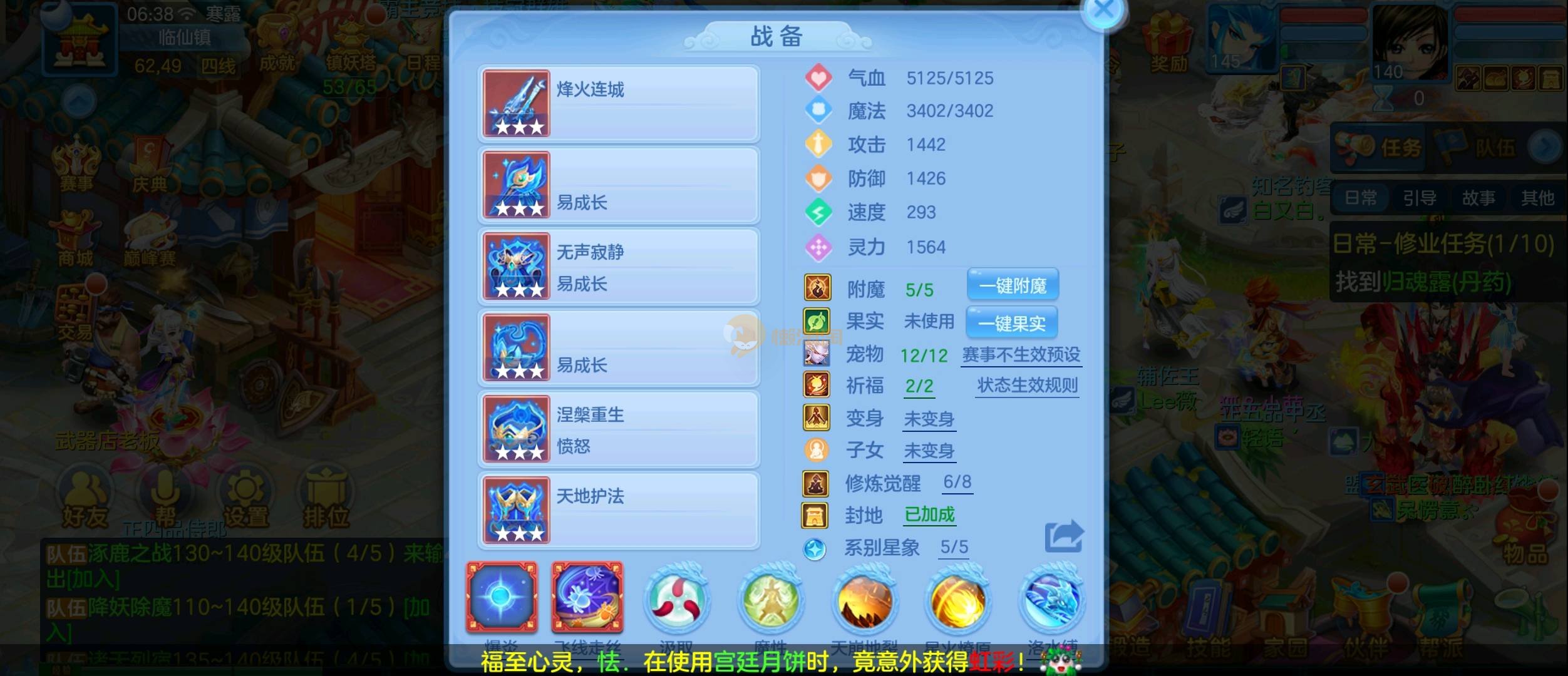Select the 洛水缚 skill icon
This screenshot has height=676, width=1568.
point(1052,601)
